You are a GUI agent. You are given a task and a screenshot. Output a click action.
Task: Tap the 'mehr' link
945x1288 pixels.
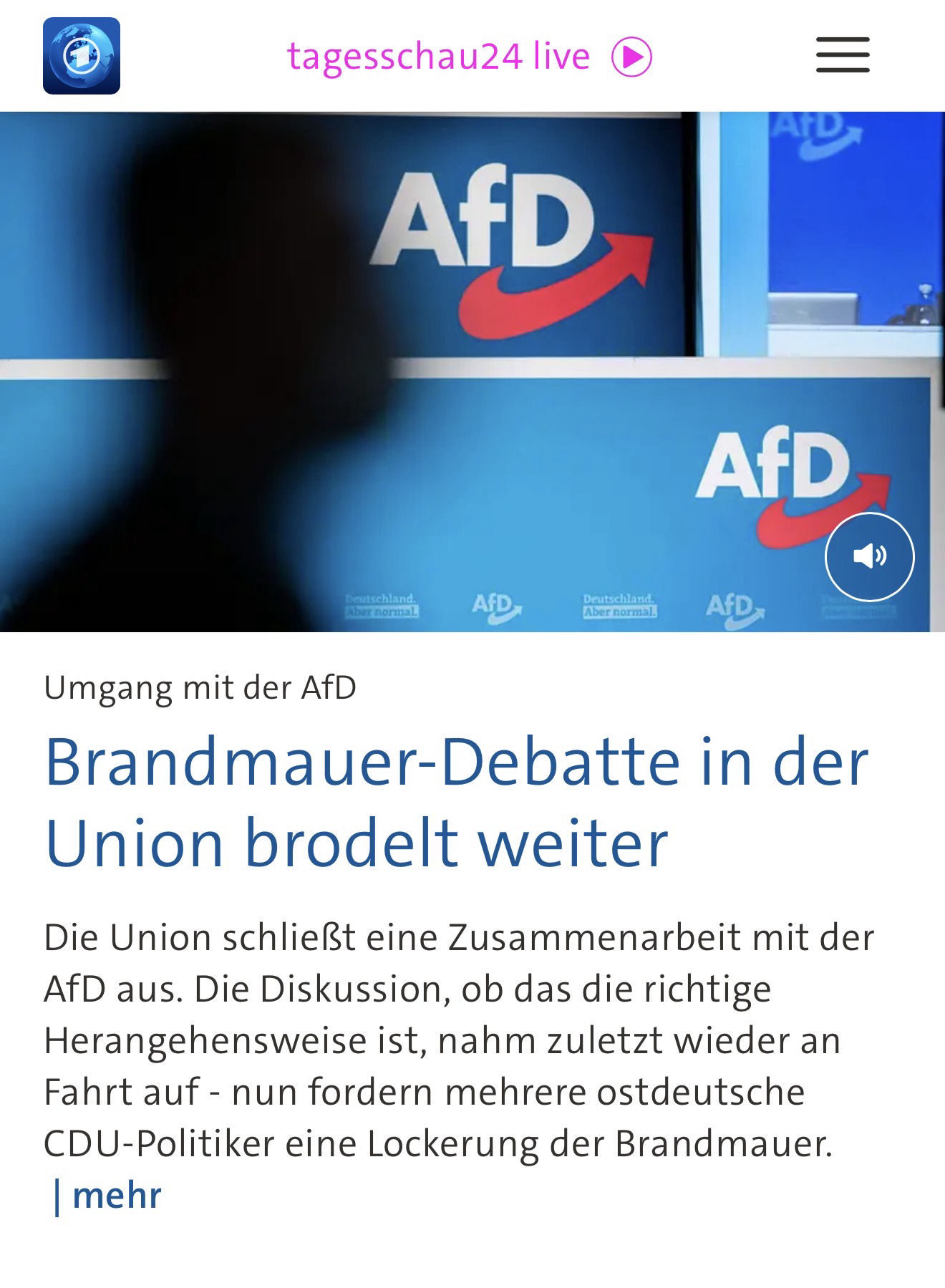(x=116, y=1195)
